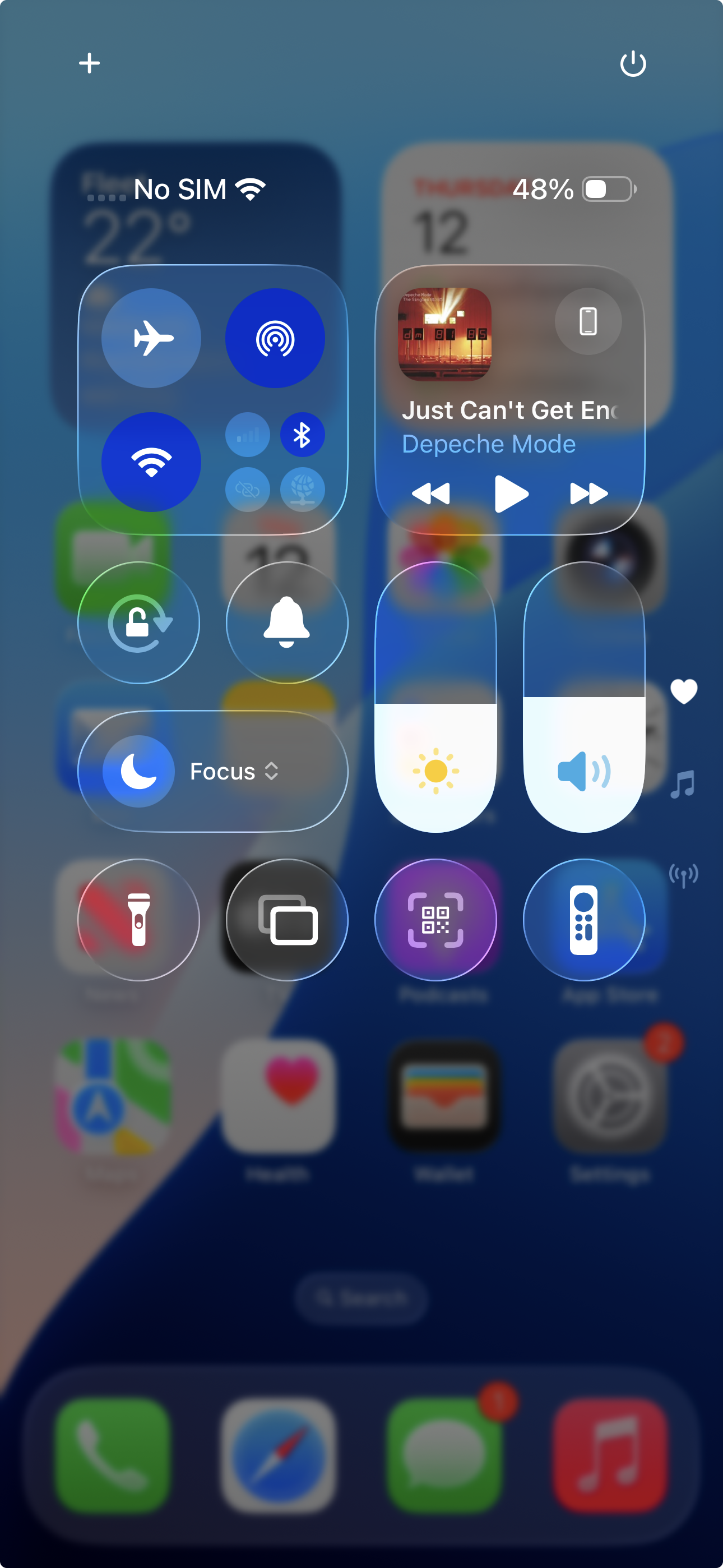Tap the volume slider
The height and width of the screenshot is (1568, 723).
(584, 697)
